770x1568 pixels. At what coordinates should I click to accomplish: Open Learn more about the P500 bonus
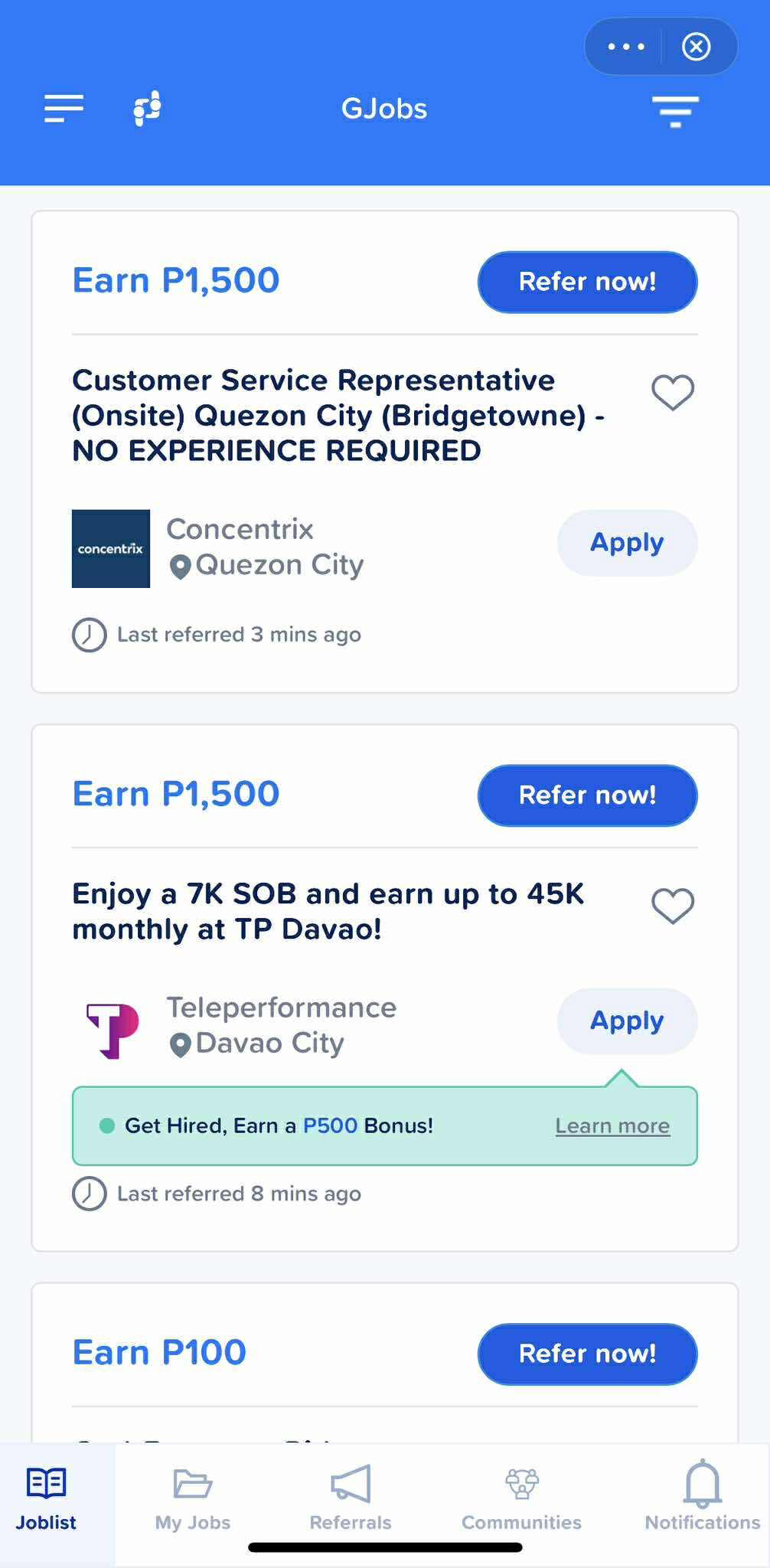pyautogui.click(x=612, y=1125)
